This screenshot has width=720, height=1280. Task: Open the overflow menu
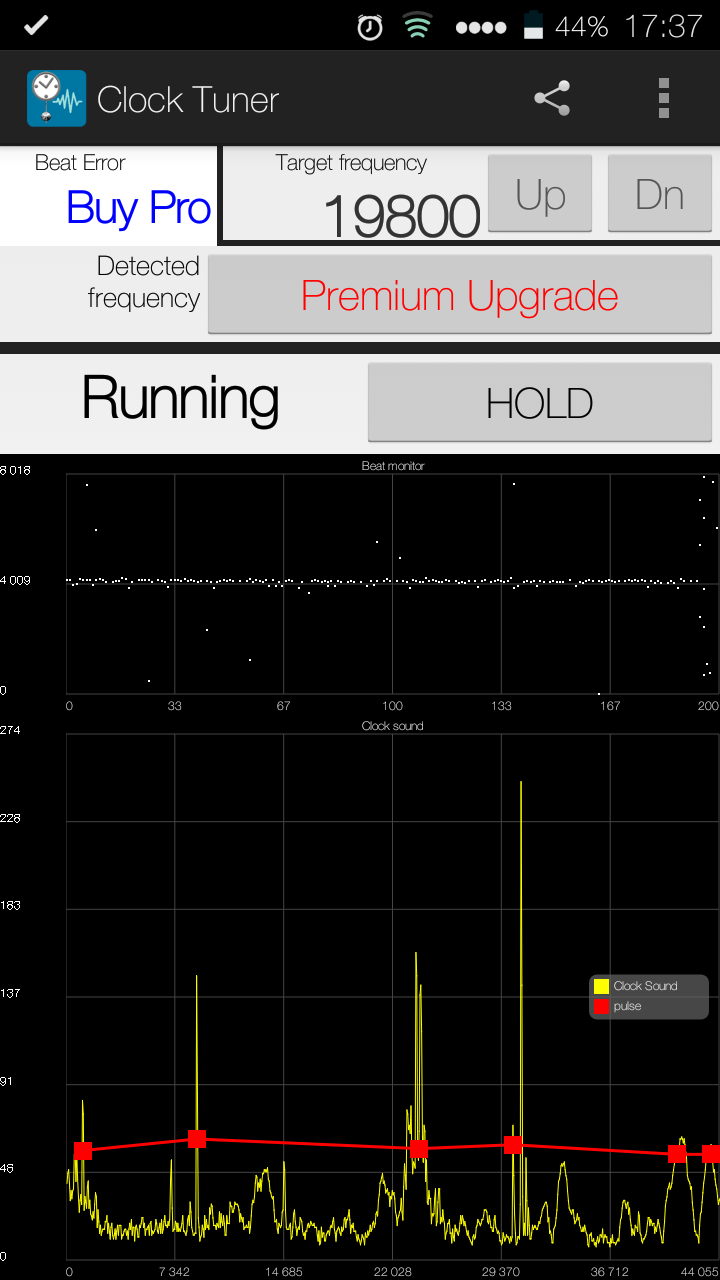663,99
